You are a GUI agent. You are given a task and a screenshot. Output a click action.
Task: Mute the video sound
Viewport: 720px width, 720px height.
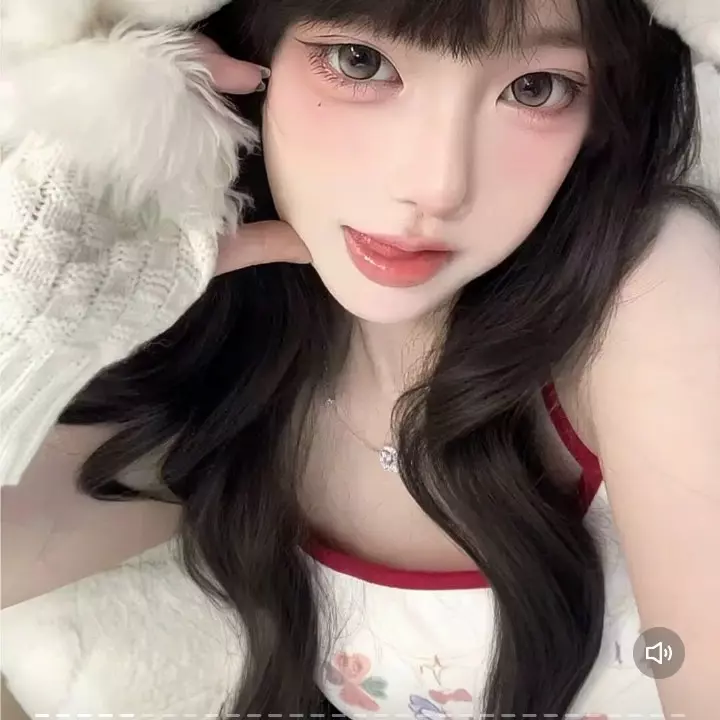(x=658, y=653)
